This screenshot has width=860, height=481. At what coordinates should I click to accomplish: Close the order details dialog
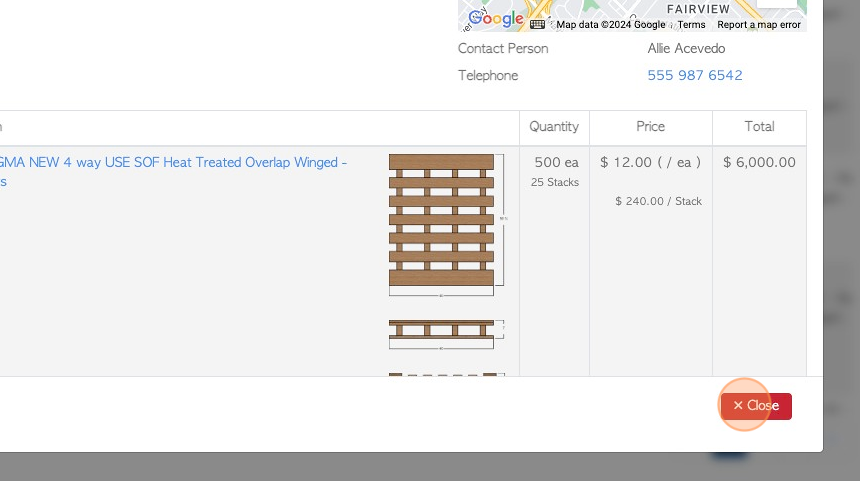756,406
